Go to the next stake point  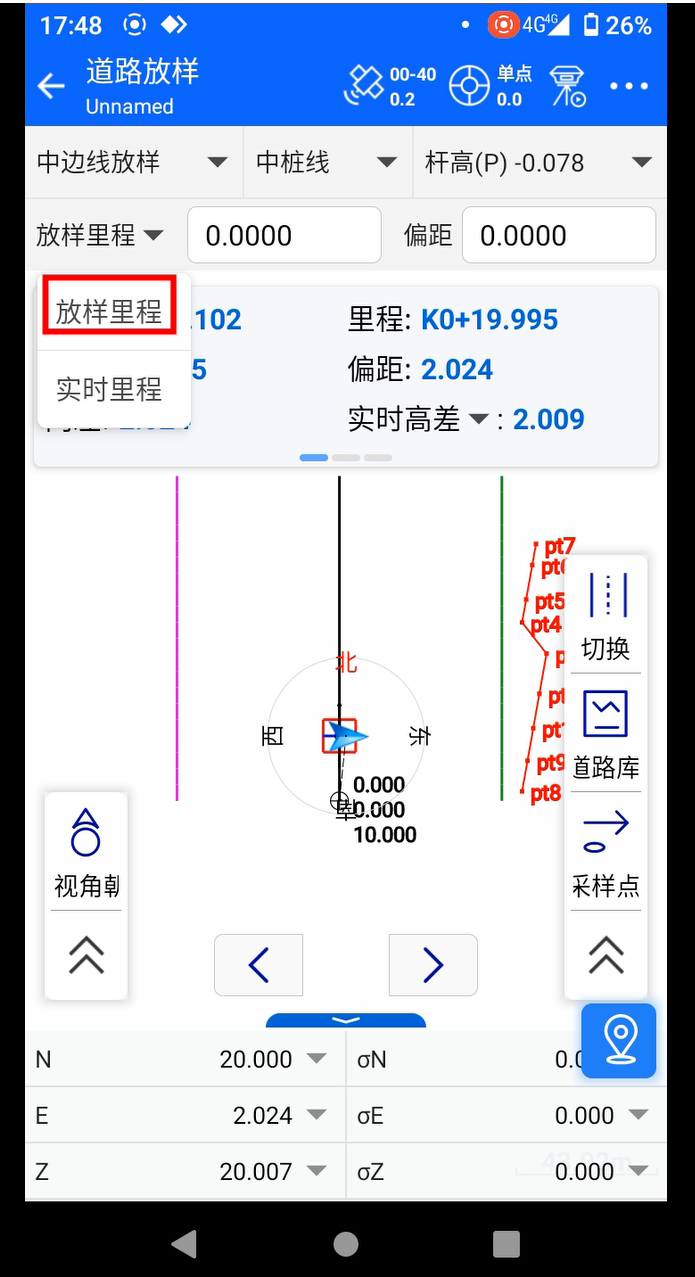coord(433,965)
